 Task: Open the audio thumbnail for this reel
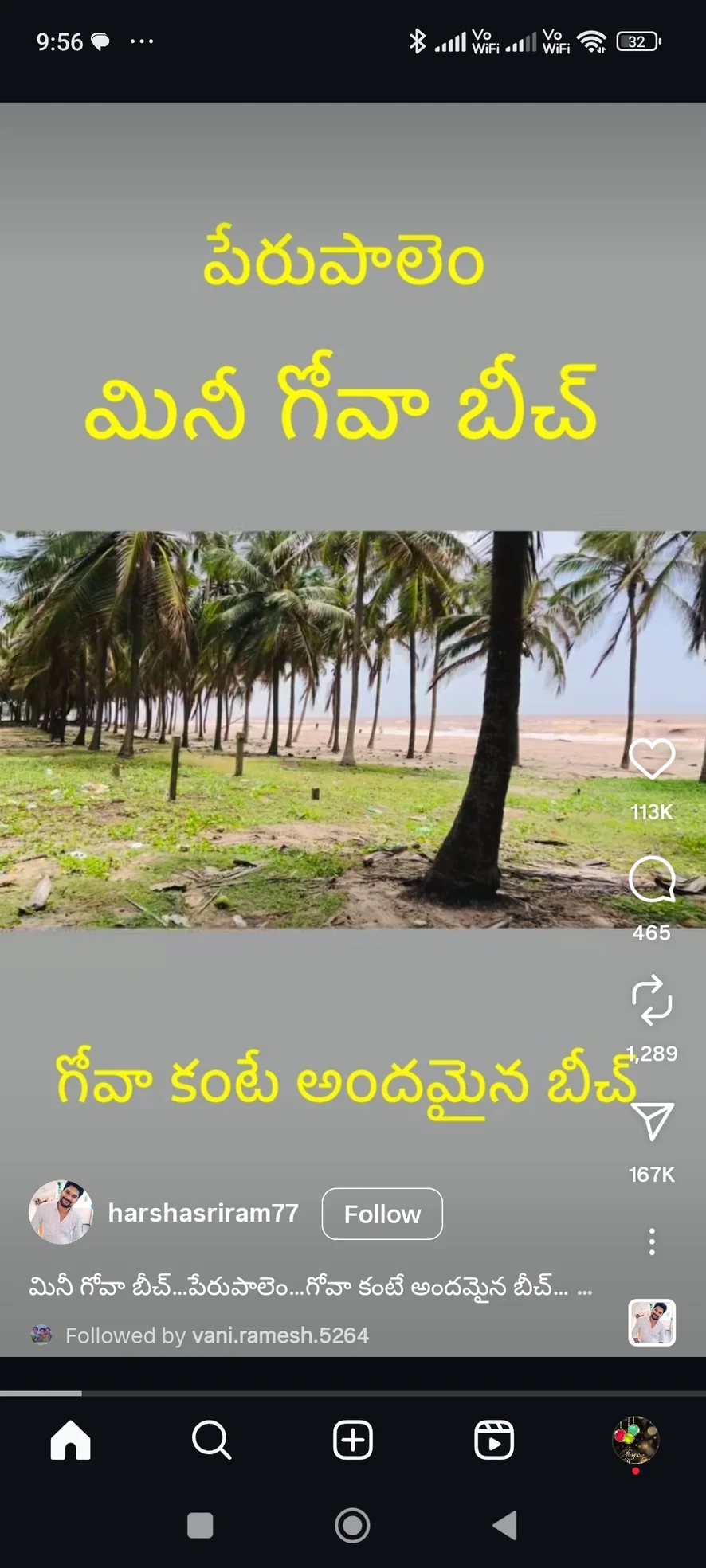(x=651, y=1322)
